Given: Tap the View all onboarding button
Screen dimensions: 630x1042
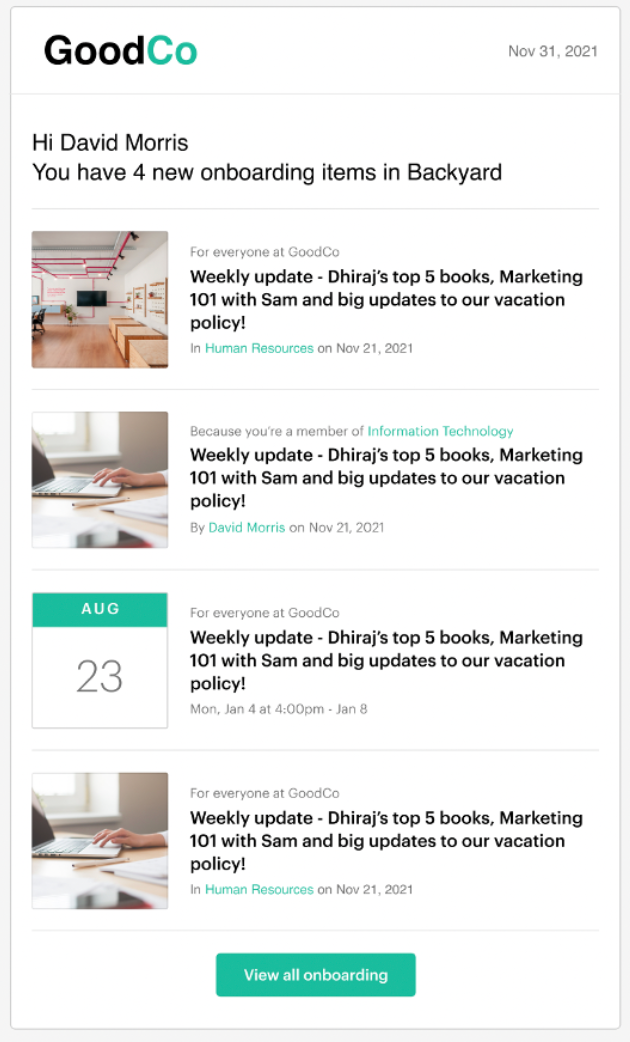Looking at the screenshot, I should 315,975.
